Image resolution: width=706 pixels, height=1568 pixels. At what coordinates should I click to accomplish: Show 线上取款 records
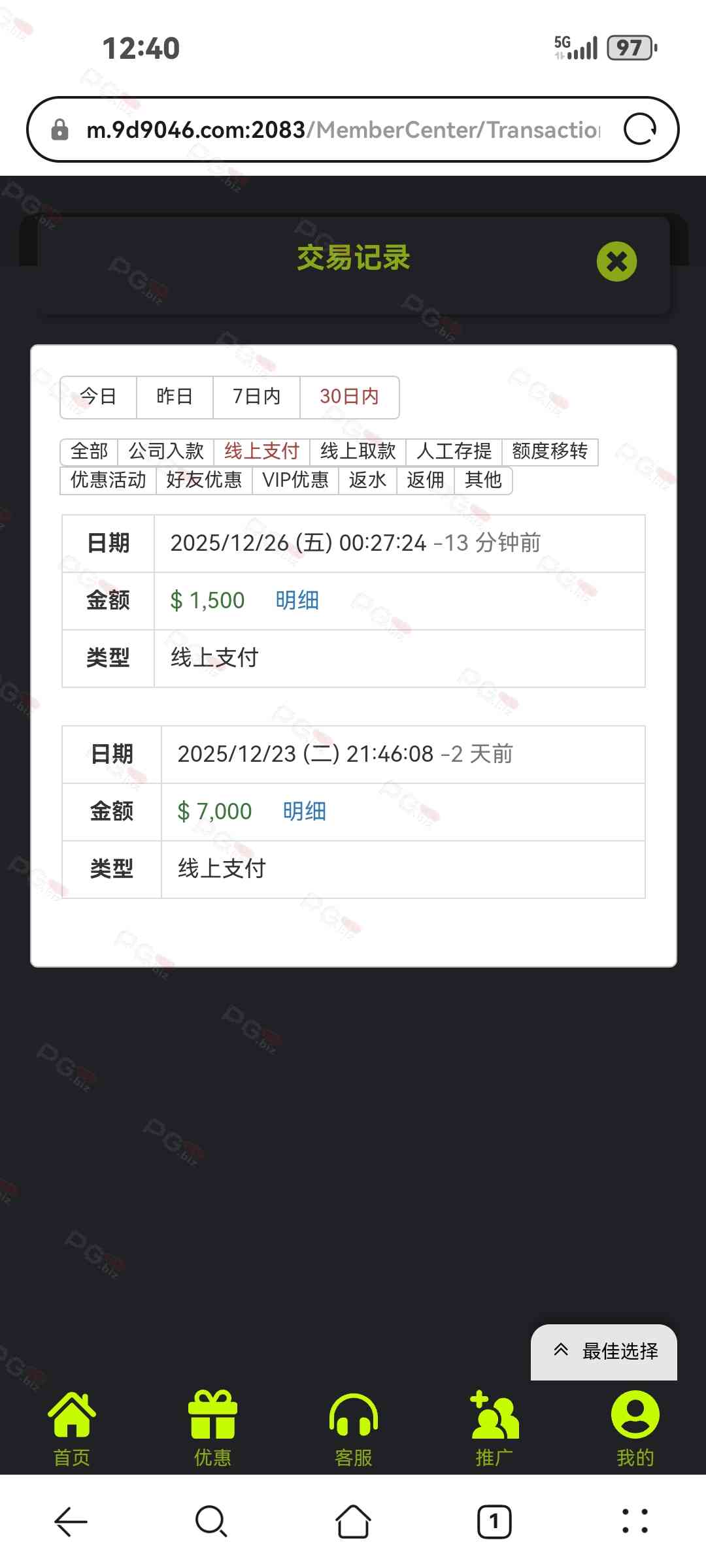point(358,451)
